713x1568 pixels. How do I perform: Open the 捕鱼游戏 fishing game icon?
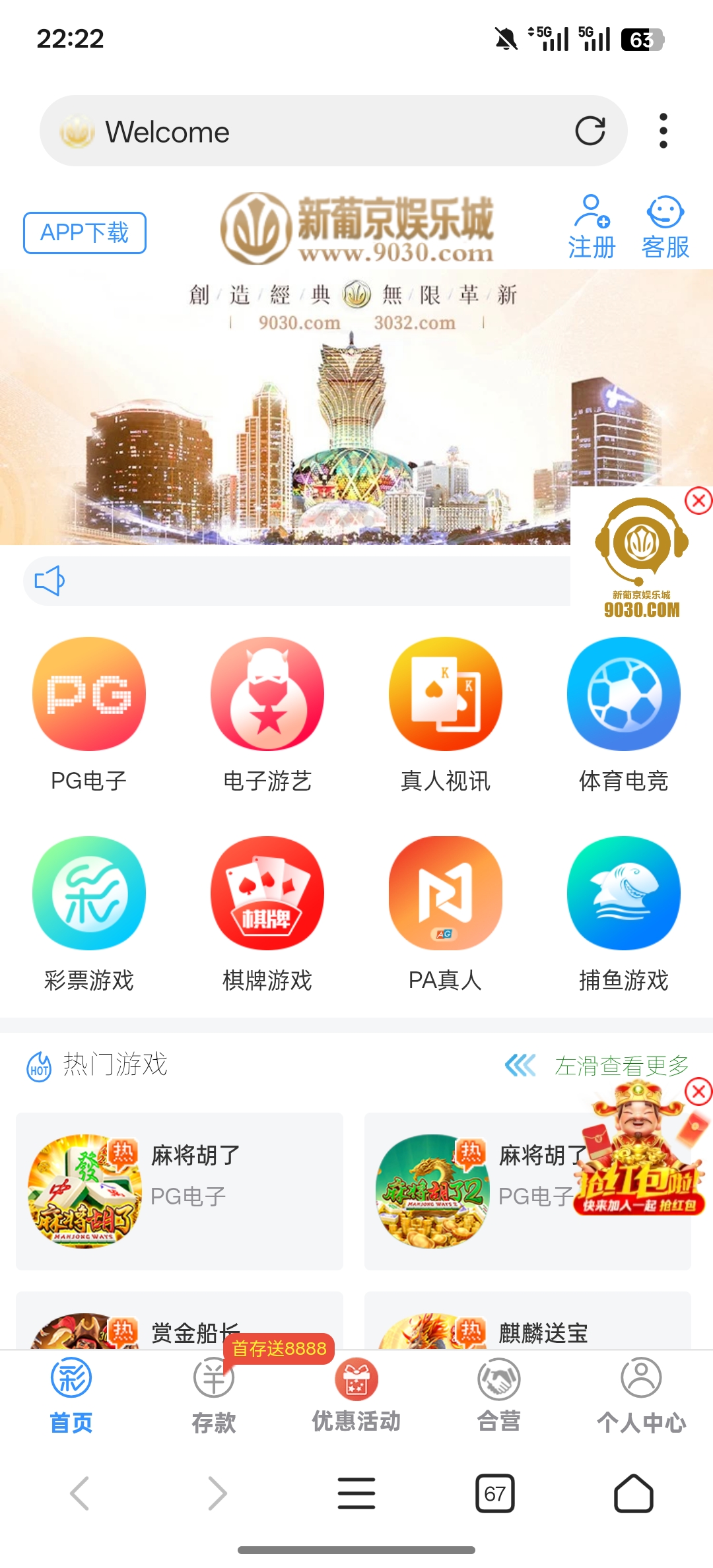(623, 893)
